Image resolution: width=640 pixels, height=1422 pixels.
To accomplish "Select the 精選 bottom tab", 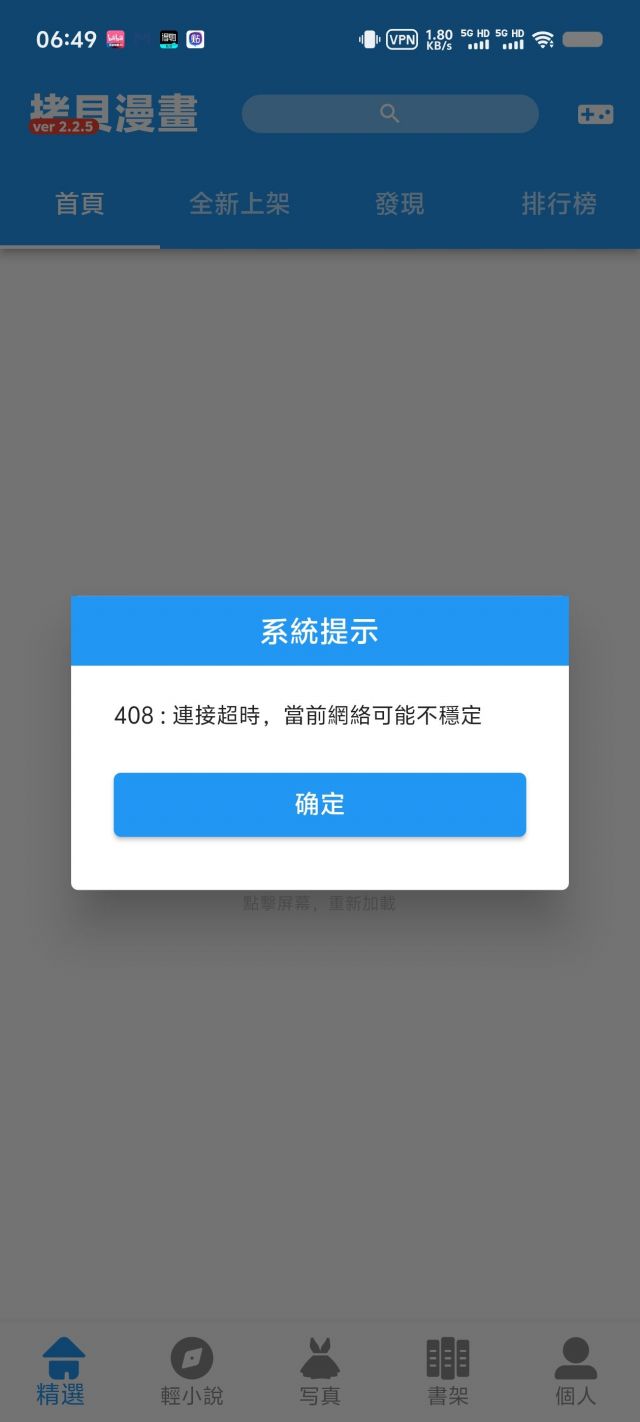I will tap(62, 1372).
